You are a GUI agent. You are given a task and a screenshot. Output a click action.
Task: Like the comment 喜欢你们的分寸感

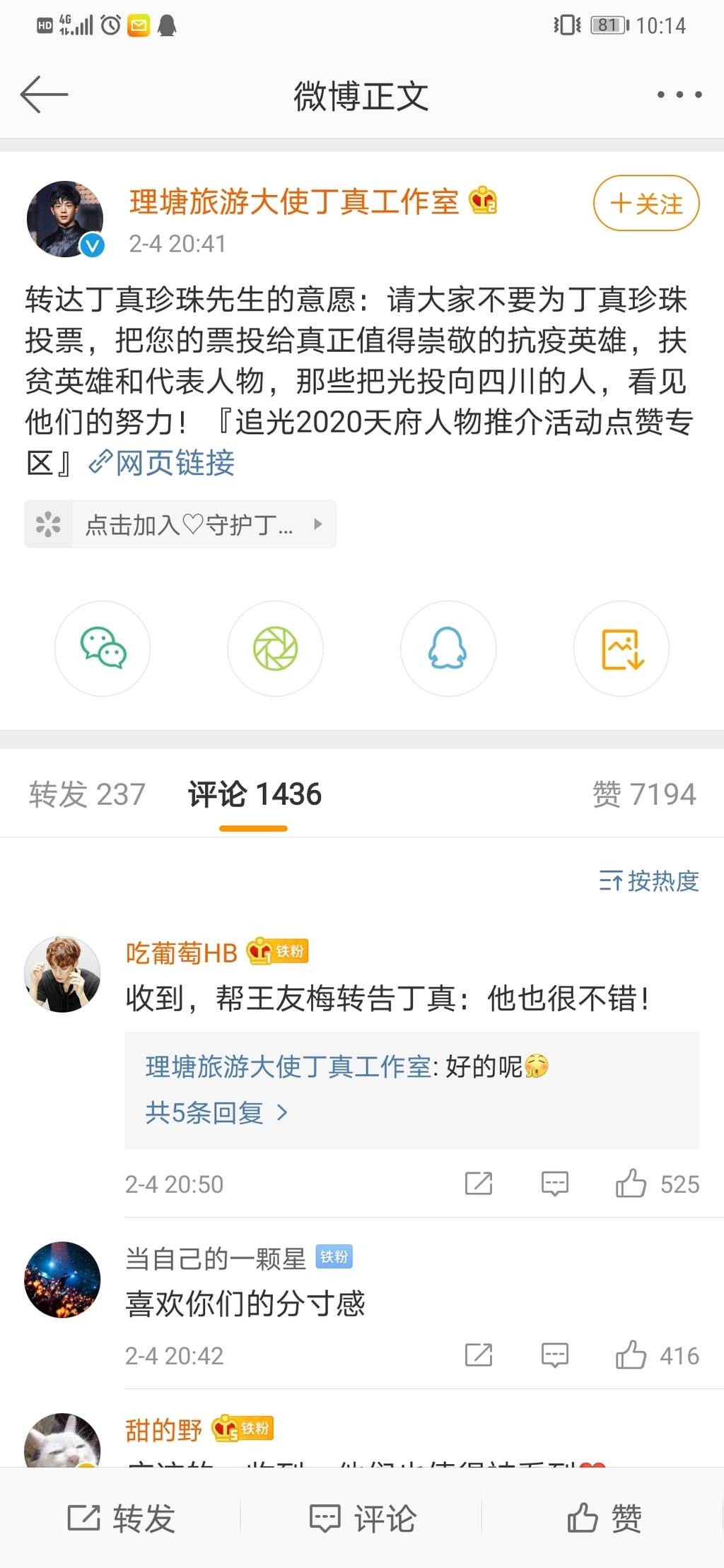[x=631, y=1355]
